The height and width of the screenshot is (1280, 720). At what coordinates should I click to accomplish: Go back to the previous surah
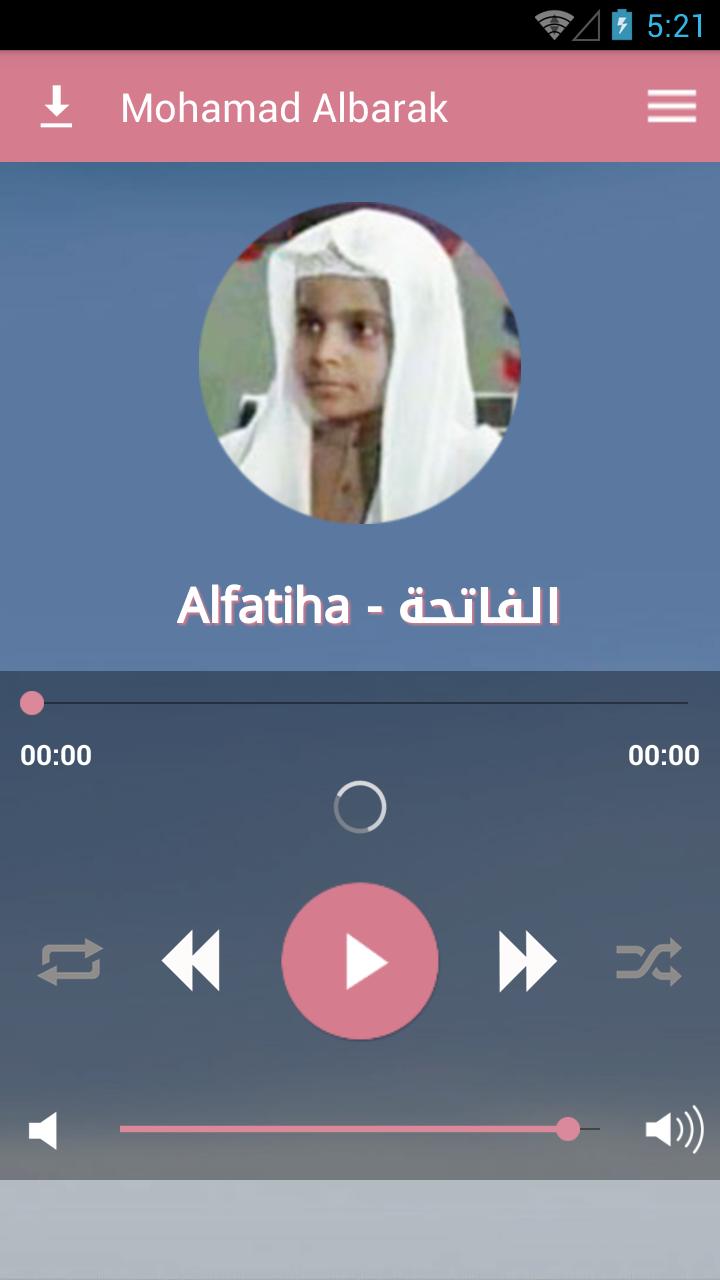coord(191,961)
